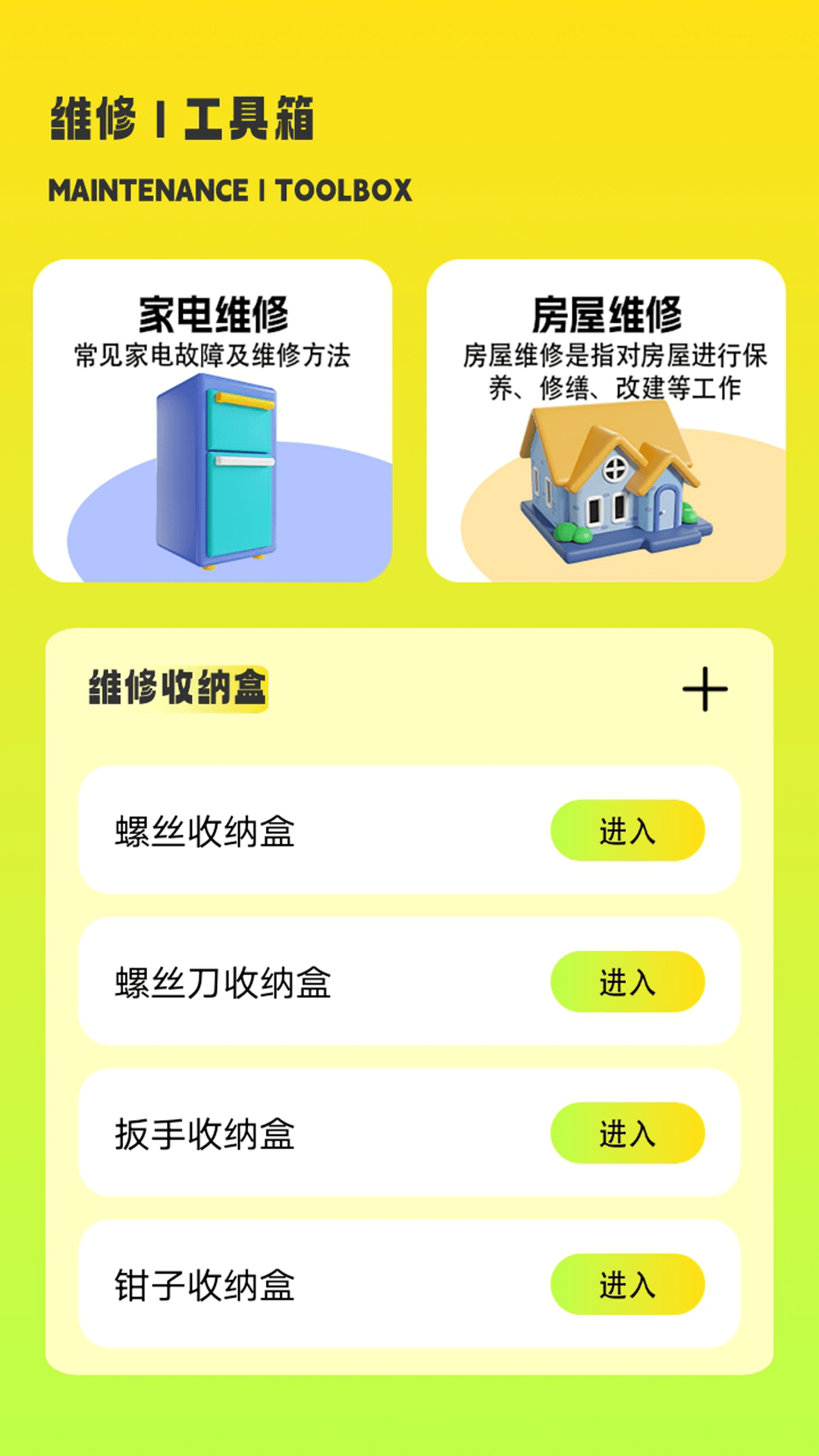Click the 维修 | 工具箱 page title

186,115
